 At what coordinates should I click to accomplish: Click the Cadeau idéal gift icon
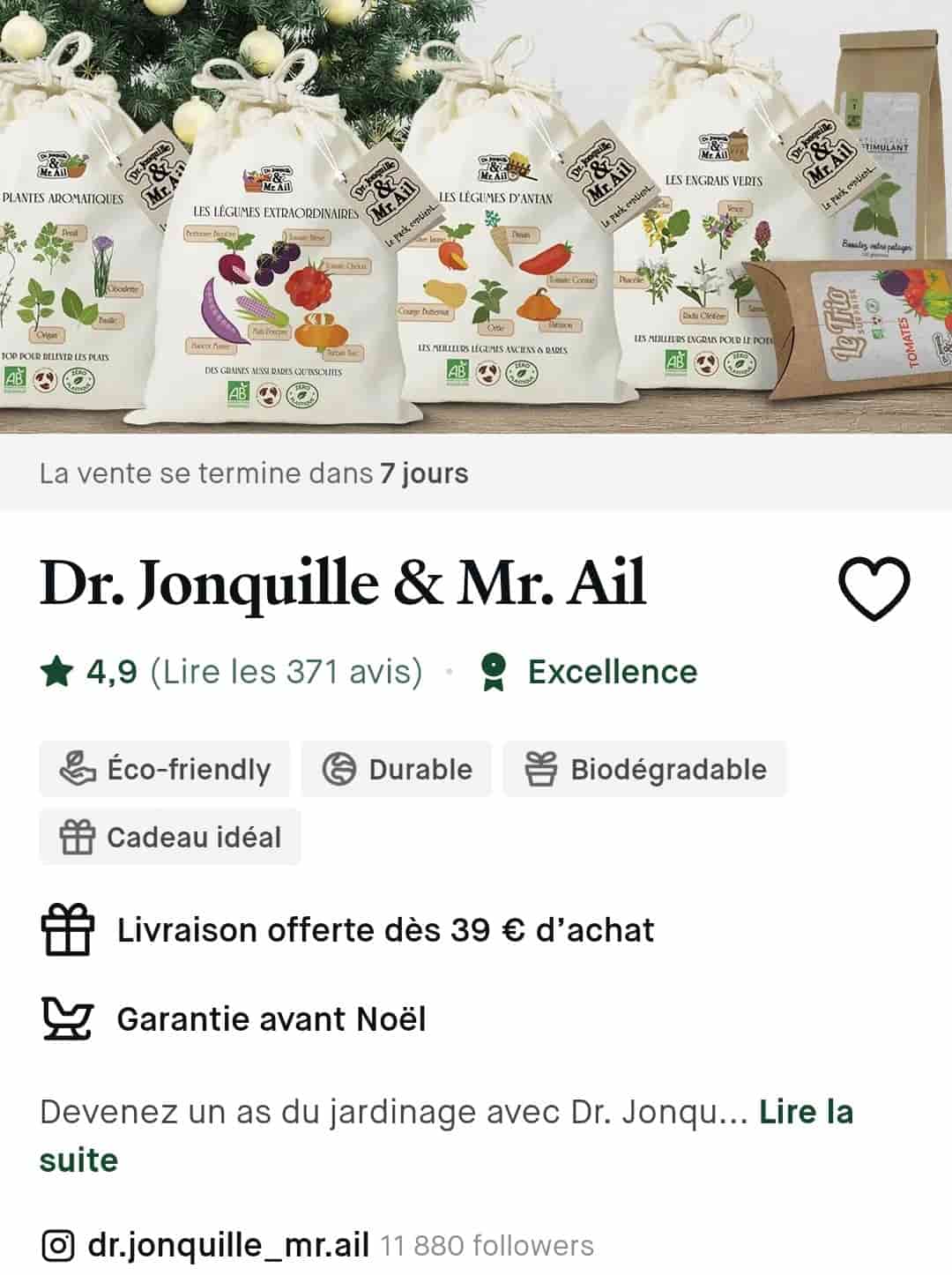(x=76, y=836)
